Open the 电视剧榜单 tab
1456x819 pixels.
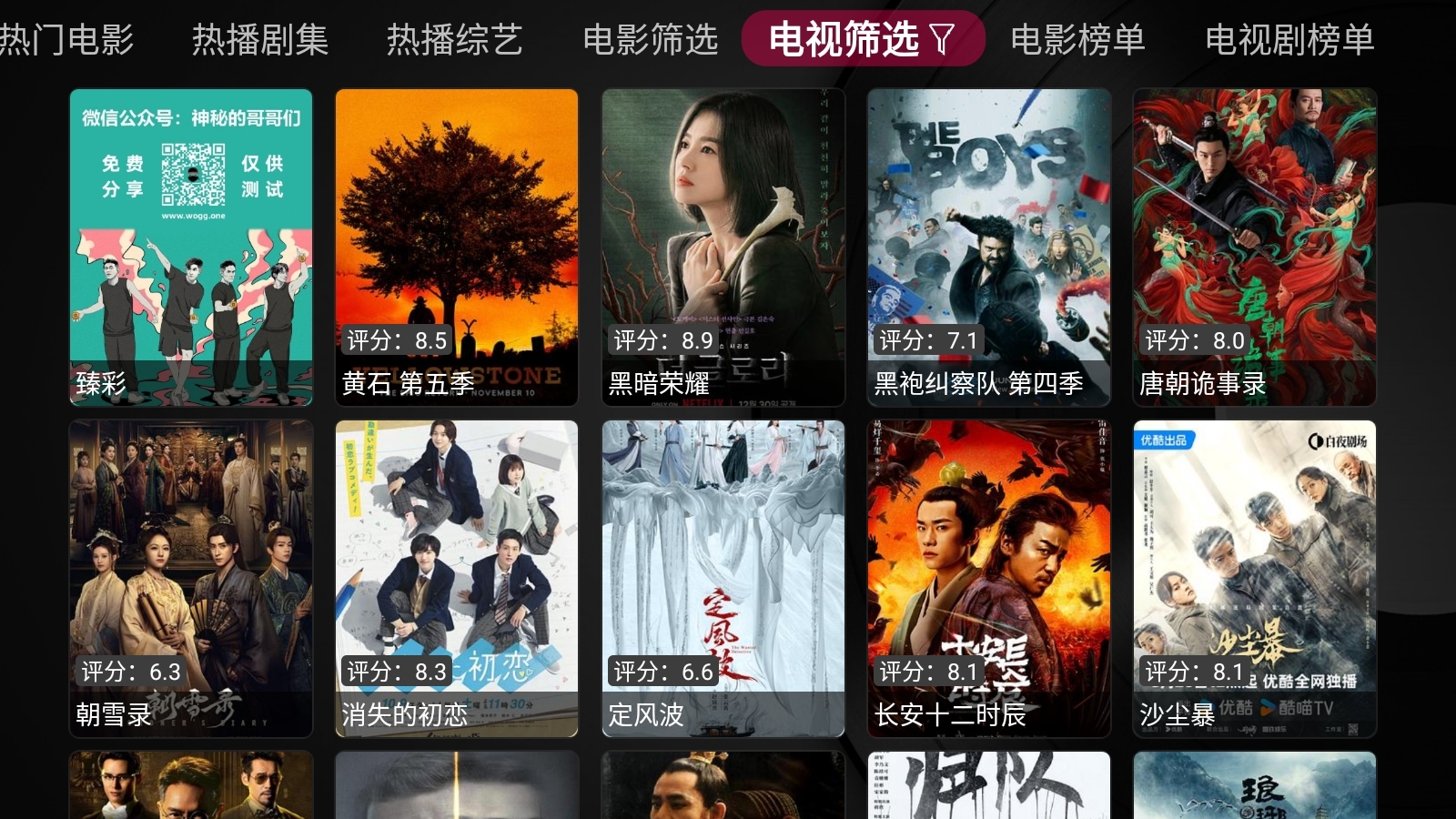[x=1289, y=39]
